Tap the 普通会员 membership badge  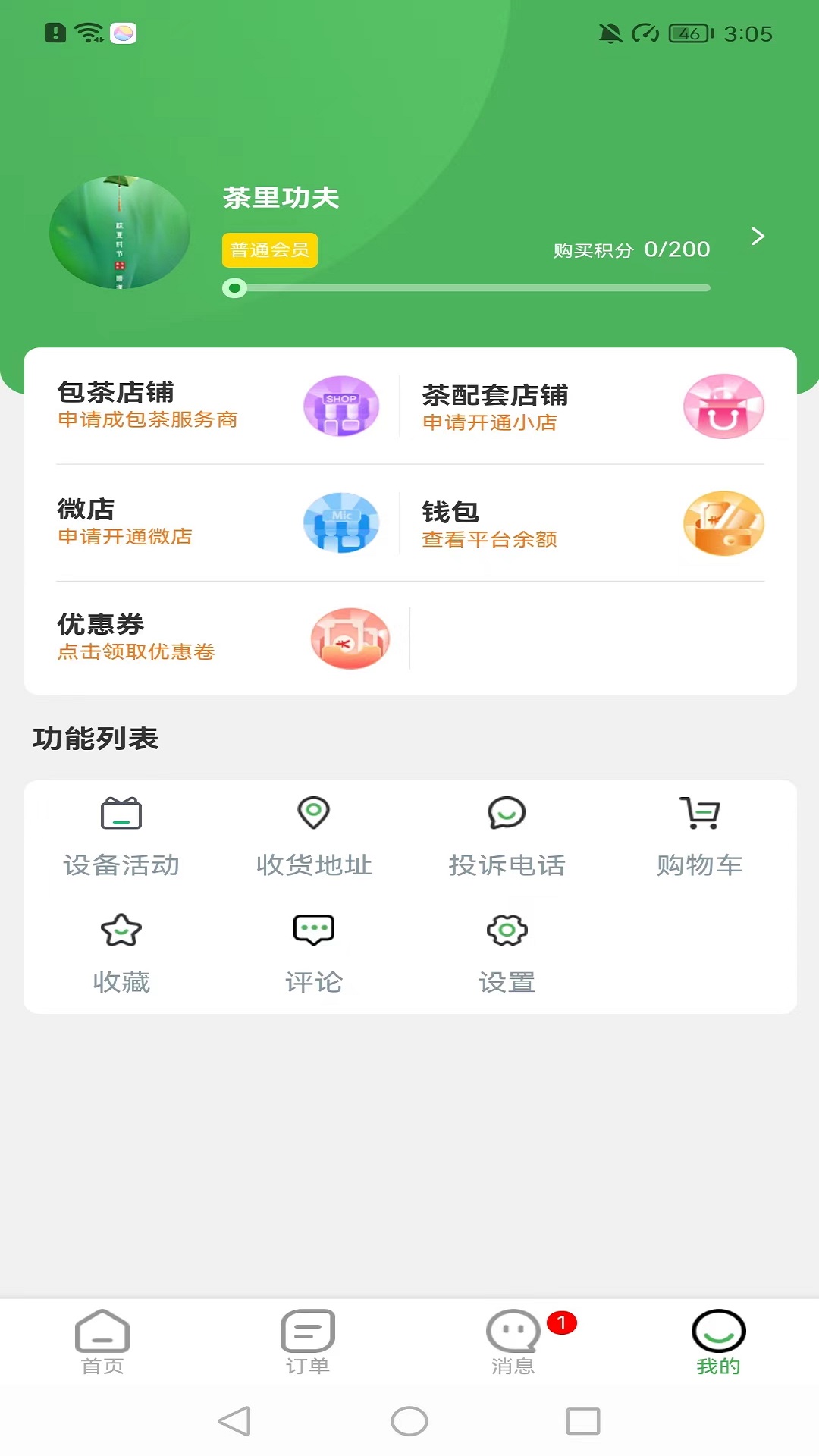pyautogui.click(x=270, y=249)
